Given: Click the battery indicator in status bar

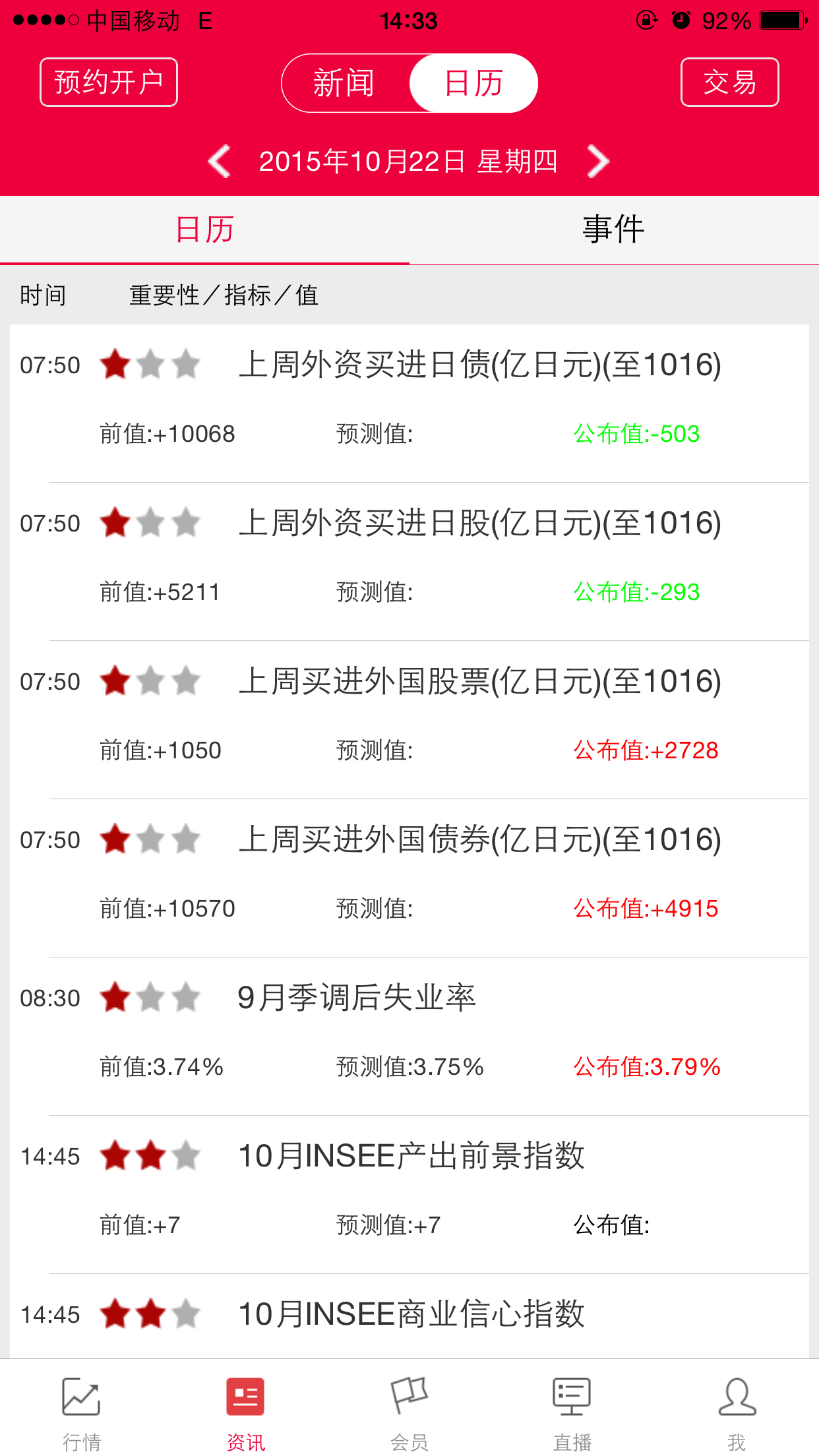Looking at the screenshot, I should pyautogui.click(x=781, y=20).
